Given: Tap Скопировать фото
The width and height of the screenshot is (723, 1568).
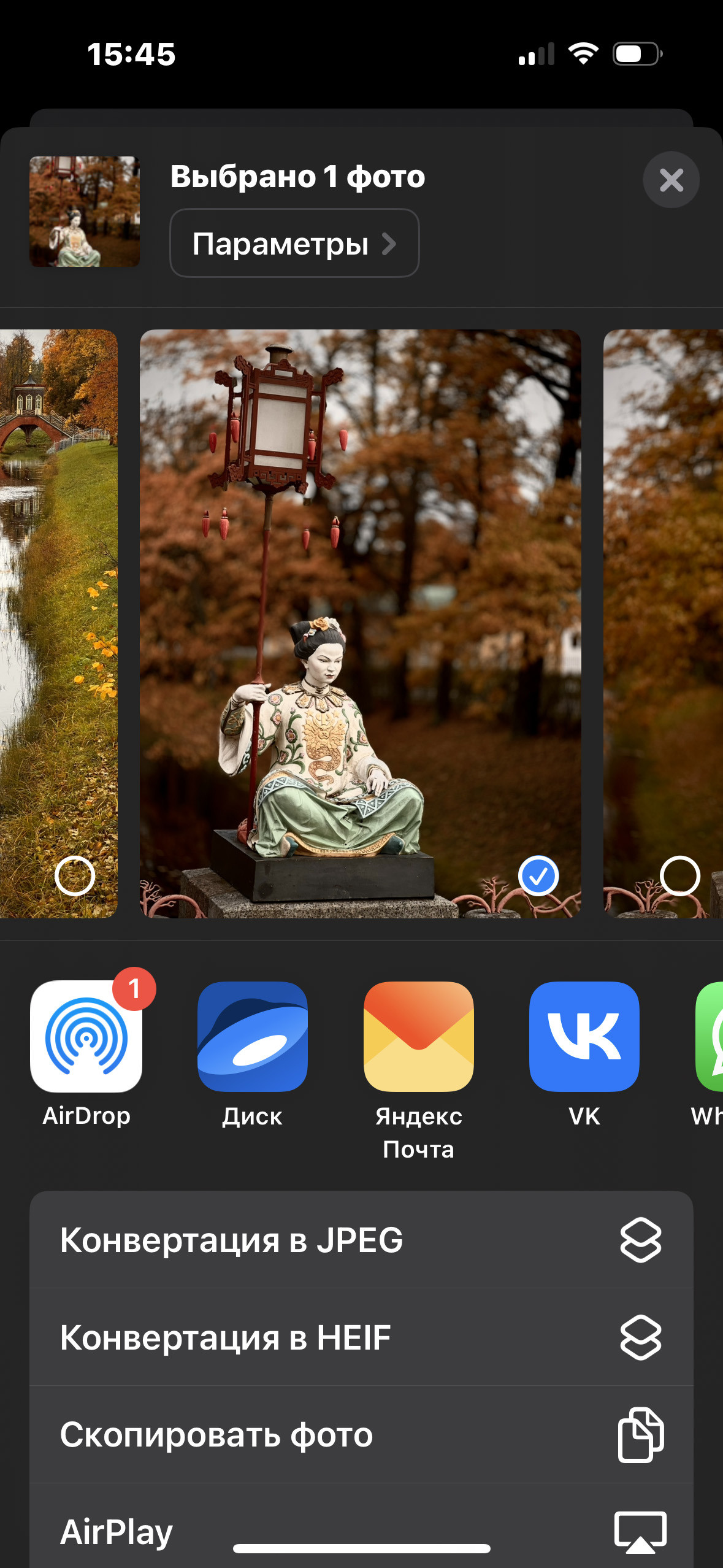Looking at the screenshot, I should pyautogui.click(x=361, y=1435).
